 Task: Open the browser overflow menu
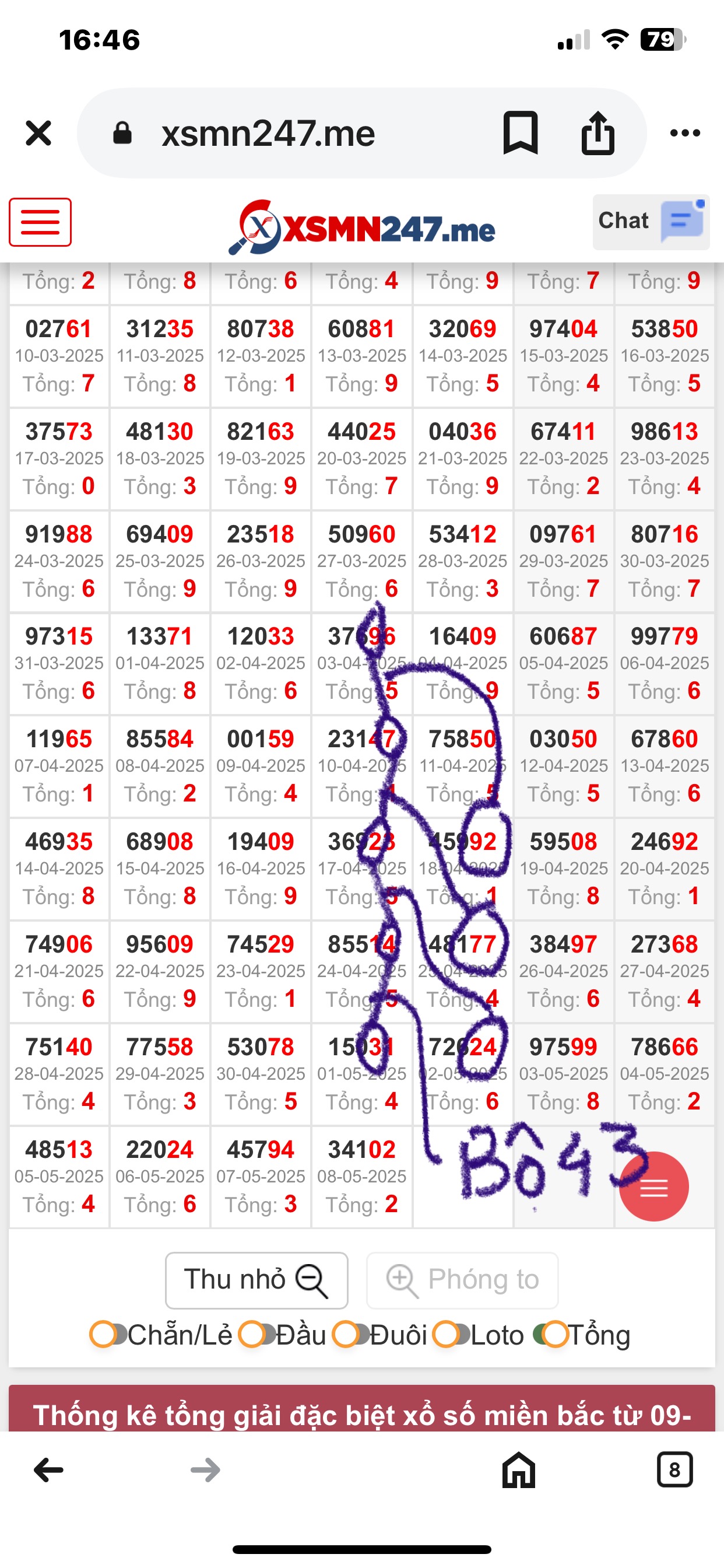click(x=685, y=132)
